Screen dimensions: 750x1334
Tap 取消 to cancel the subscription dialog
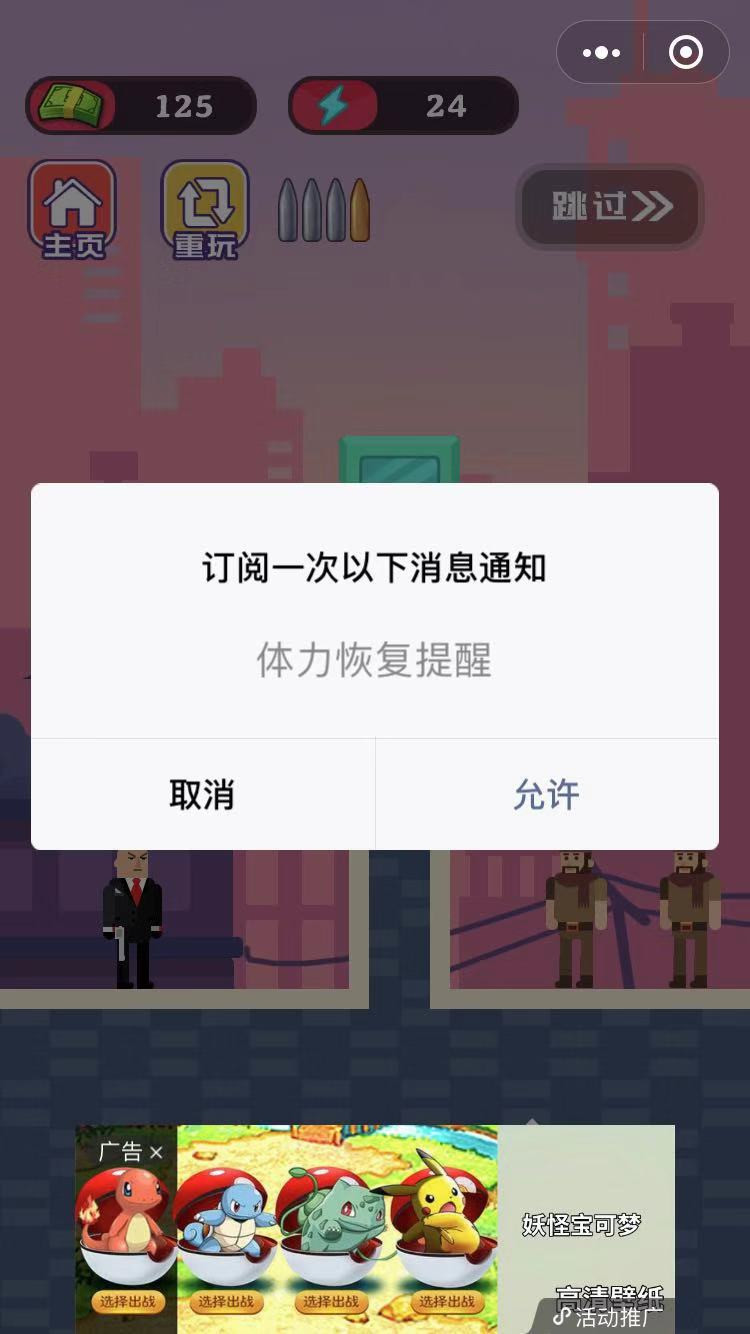pyautogui.click(x=202, y=795)
